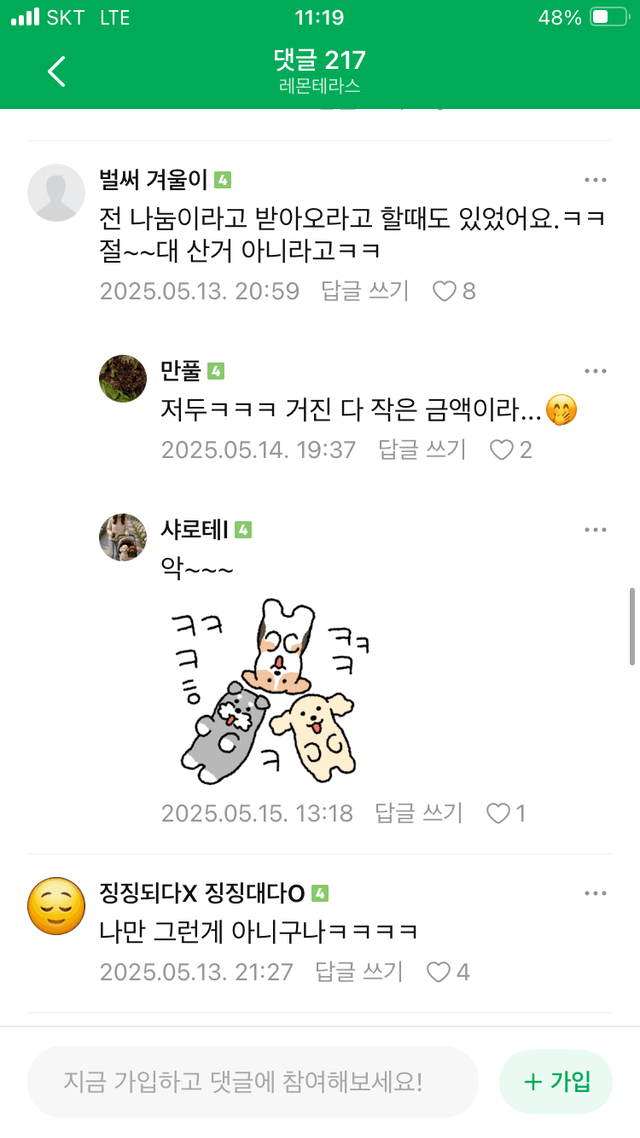This screenshot has height=1138, width=640.
Task: Join the cafe with + 가입 button
Action: (x=556, y=1081)
